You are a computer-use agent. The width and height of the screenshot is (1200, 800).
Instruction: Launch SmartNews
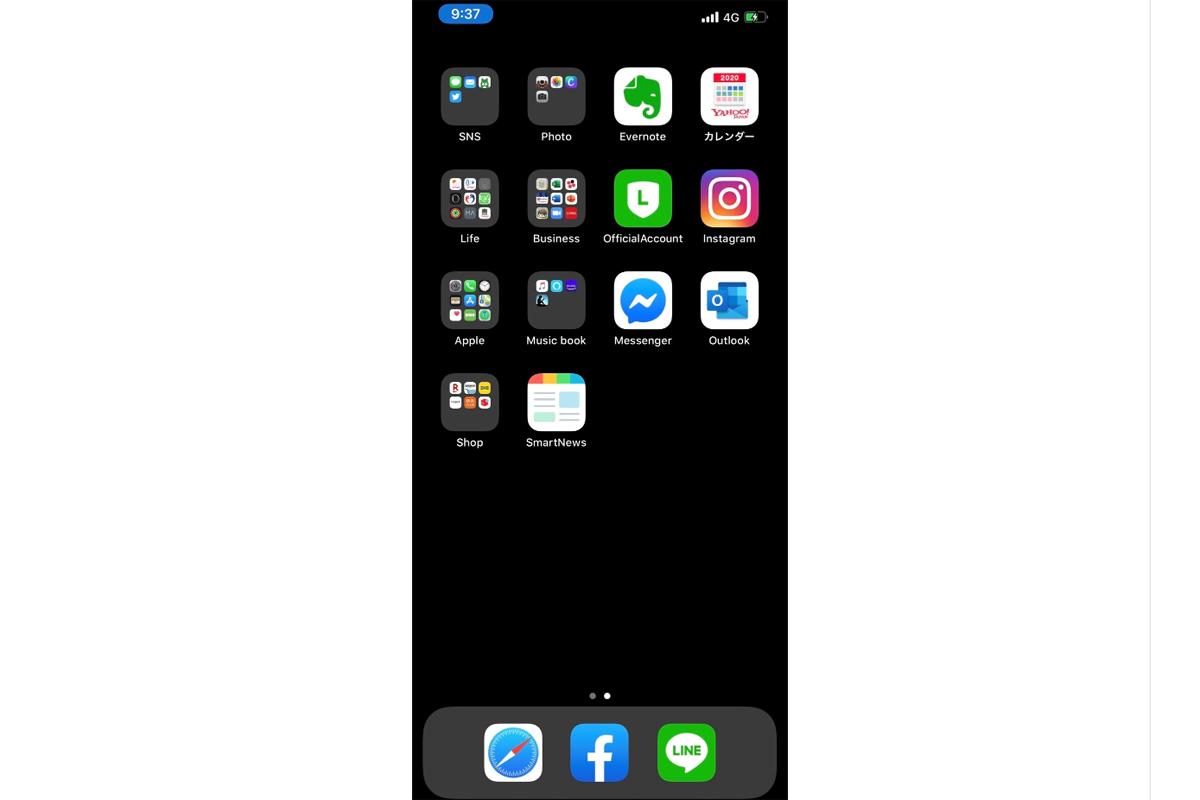coord(556,402)
